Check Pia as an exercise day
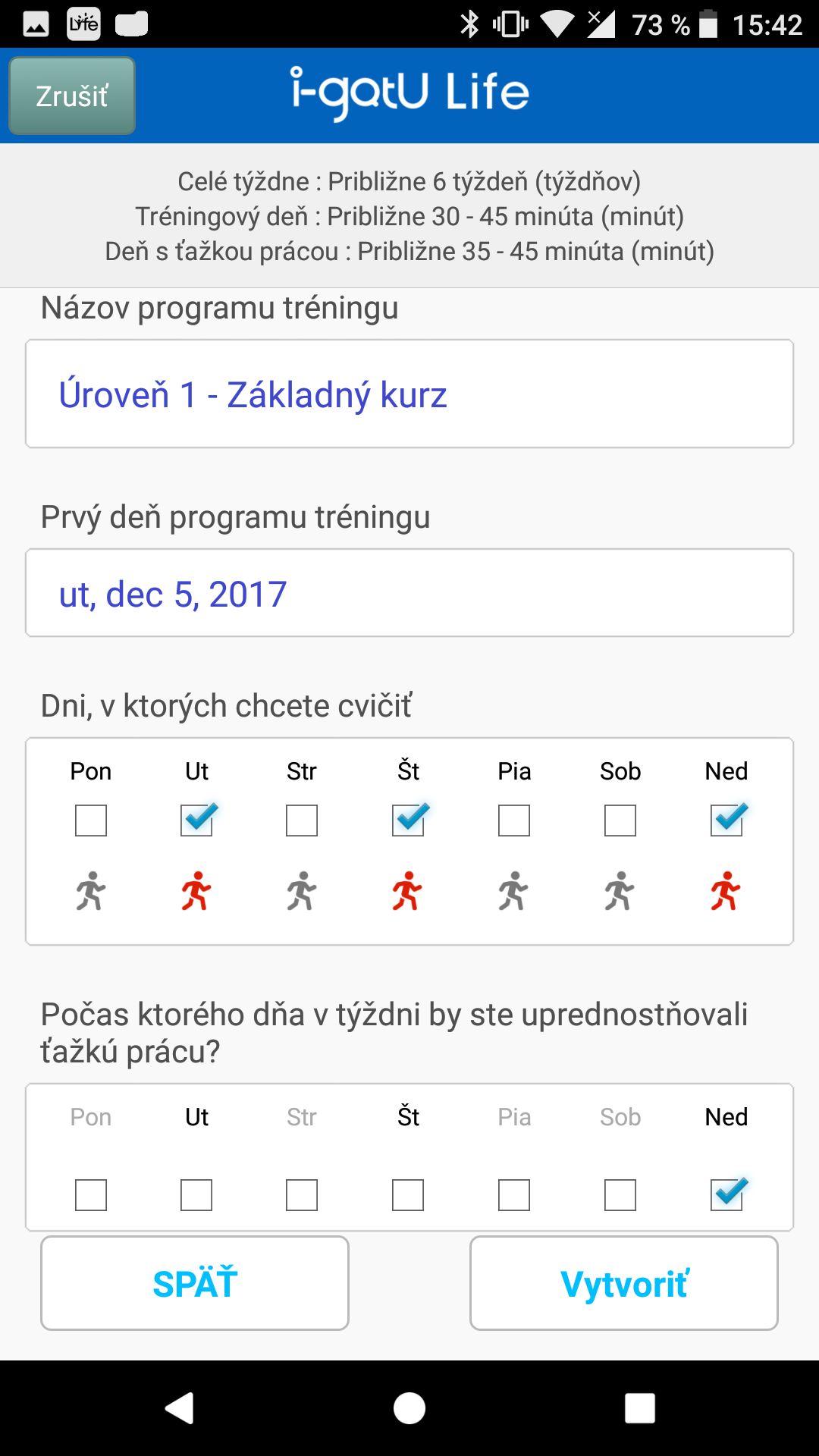This screenshot has width=819, height=1456. point(514,821)
